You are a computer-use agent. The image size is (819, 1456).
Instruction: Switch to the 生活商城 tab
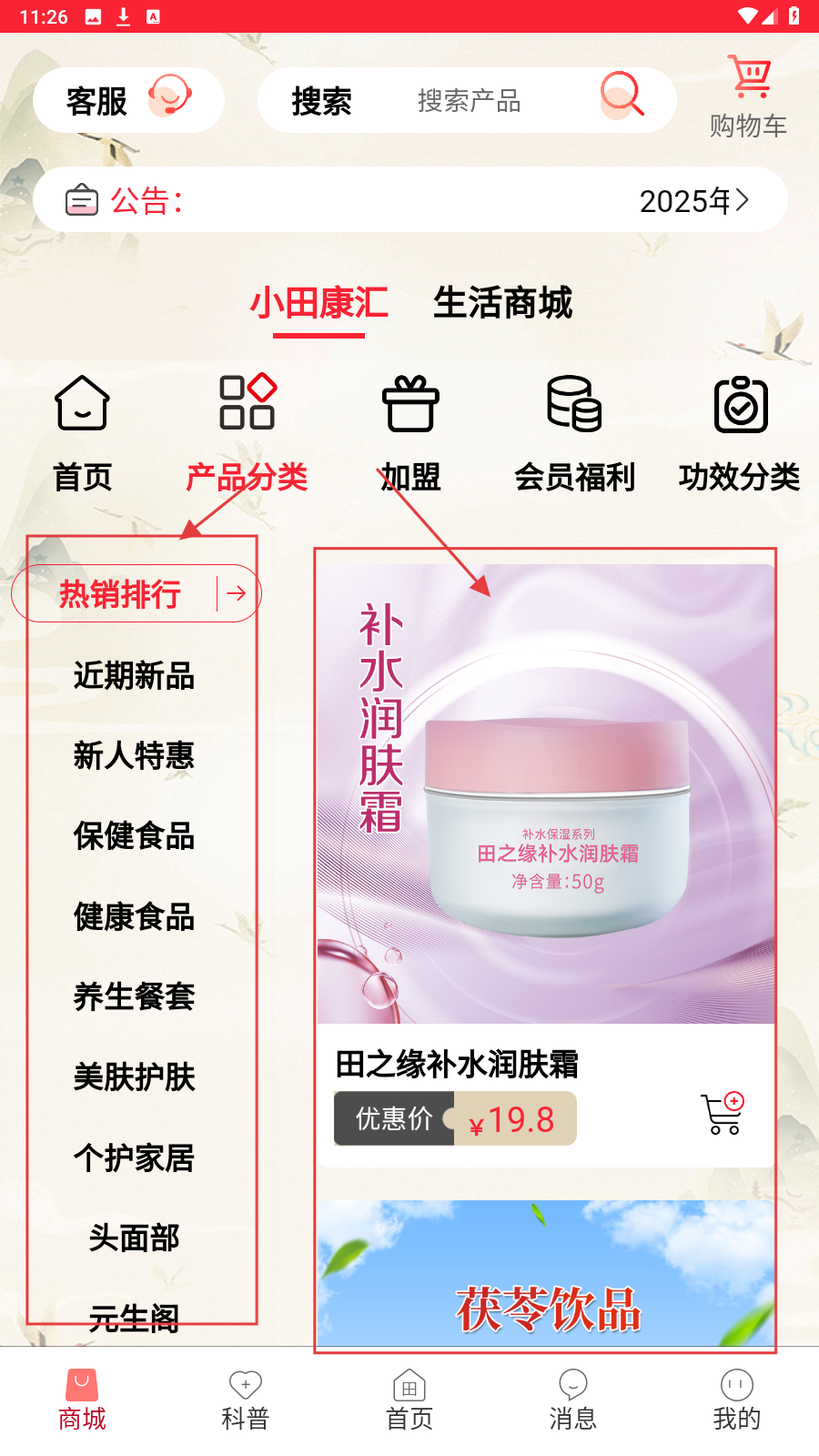click(502, 303)
